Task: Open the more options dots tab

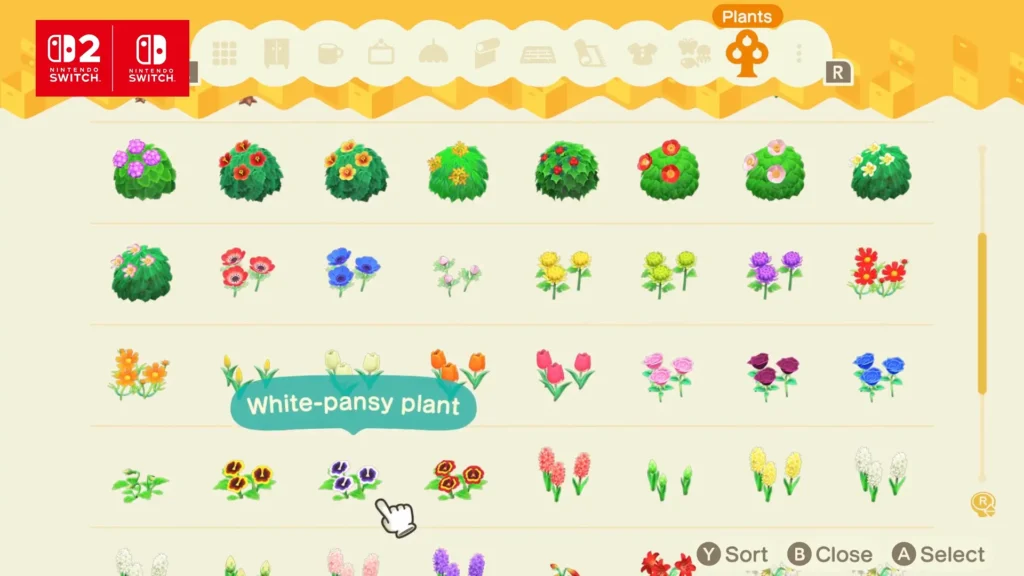Action: tap(798, 53)
